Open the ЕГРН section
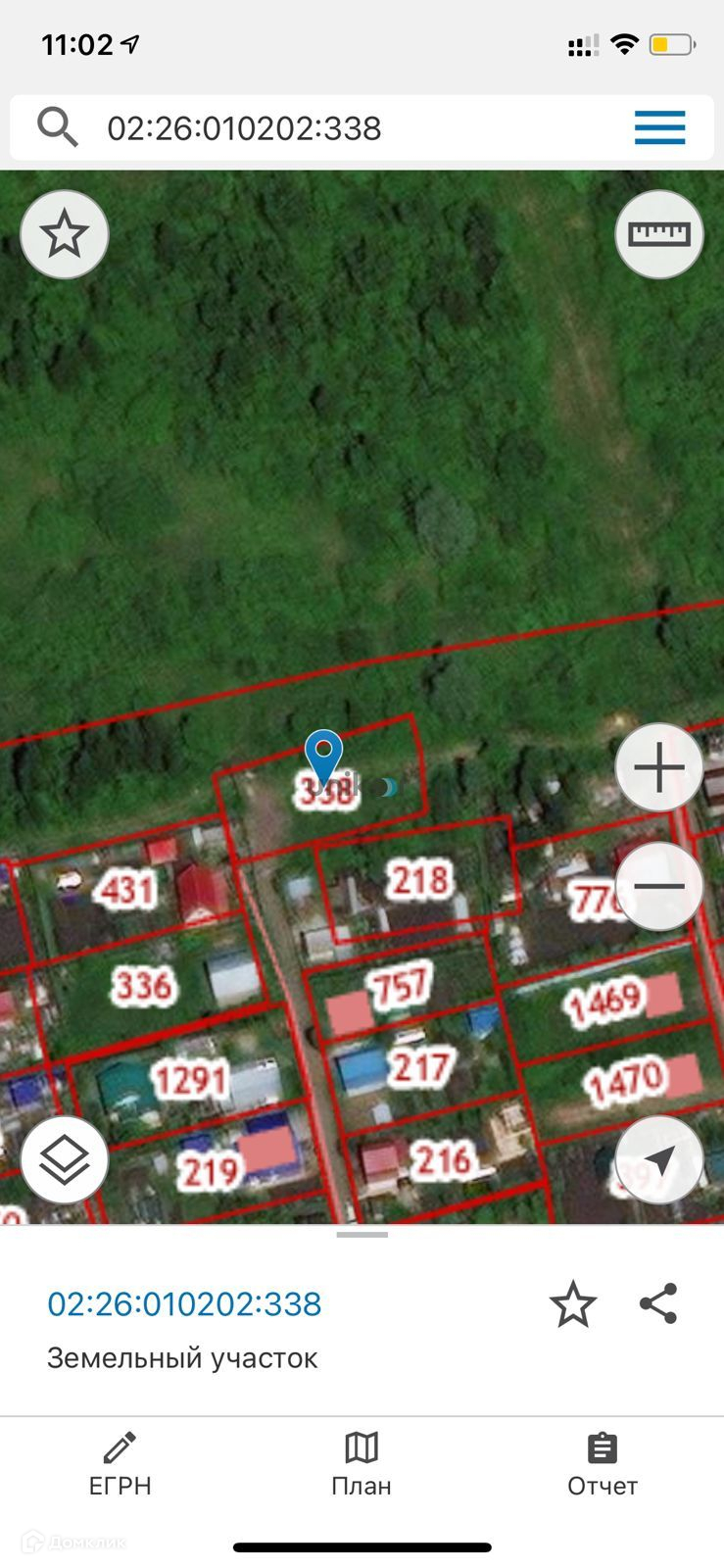This screenshot has width=724, height=1568. point(121,1464)
